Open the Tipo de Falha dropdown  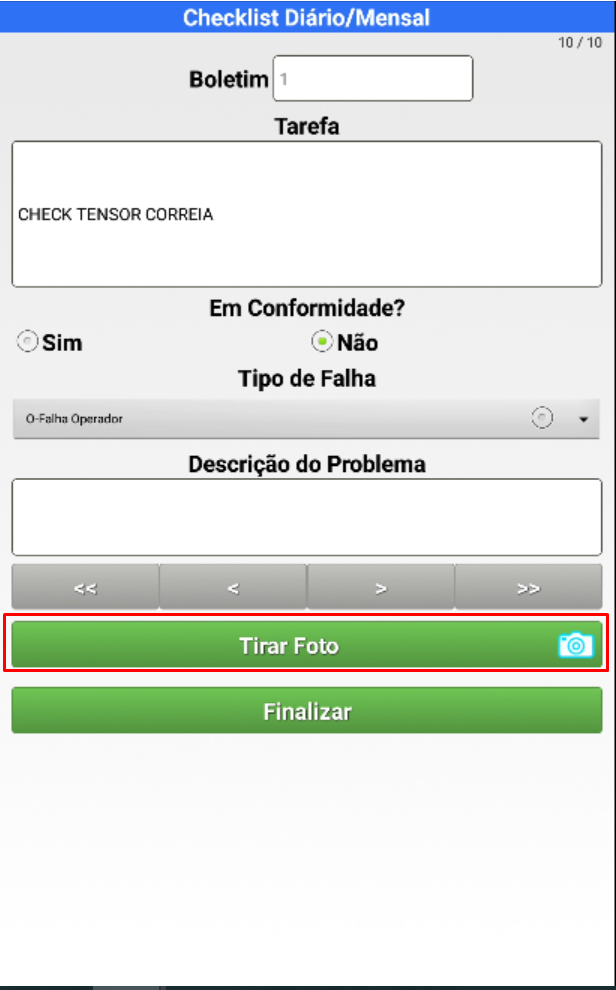click(x=306, y=419)
